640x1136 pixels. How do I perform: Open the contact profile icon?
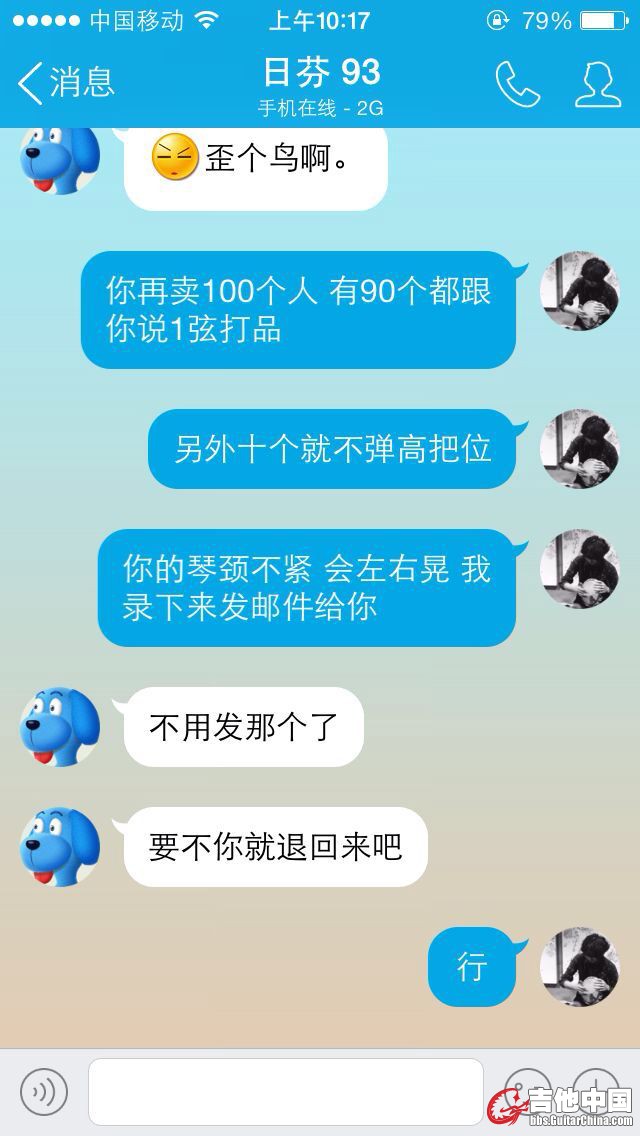tap(597, 84)
